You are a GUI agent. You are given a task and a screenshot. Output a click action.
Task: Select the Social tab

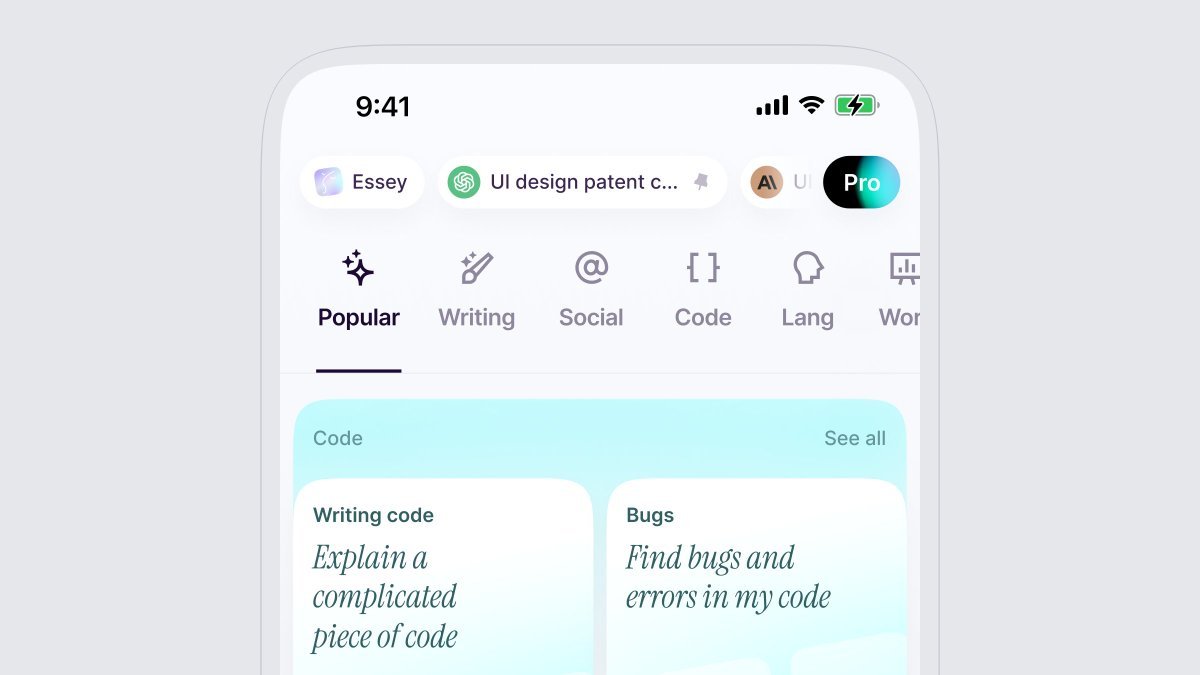[x=591, y=291]
